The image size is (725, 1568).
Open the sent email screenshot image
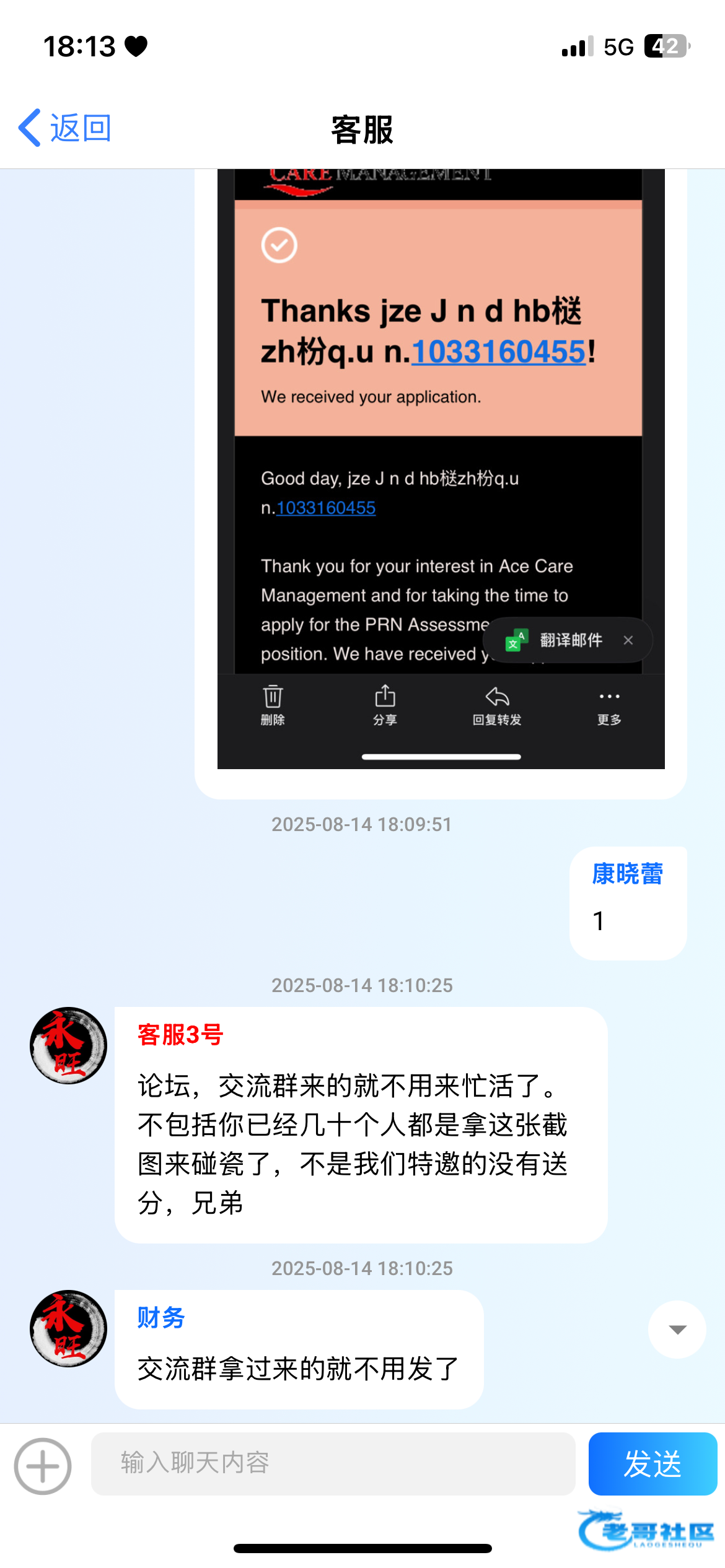(x=441, y=469)
